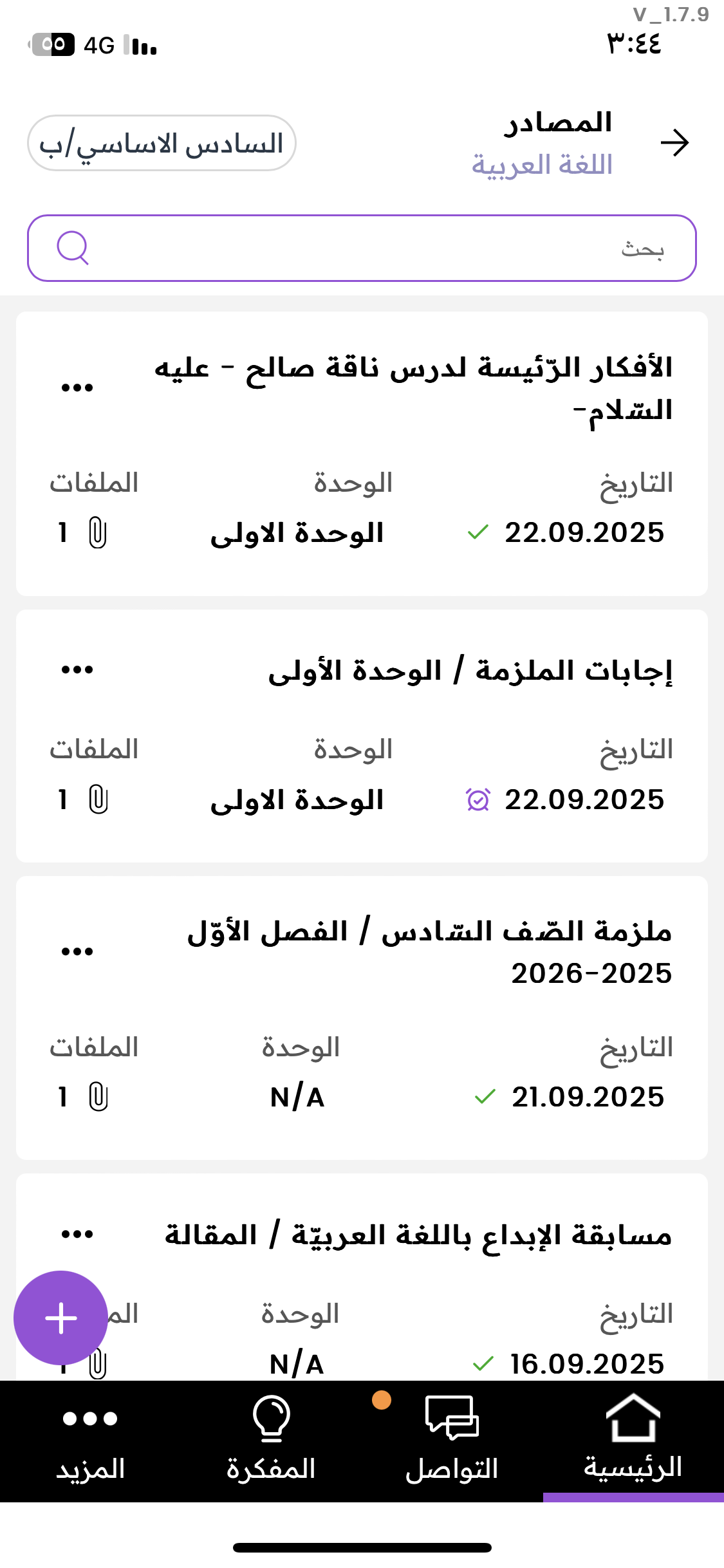Tap the back arrow beside المصادر

(674, 143)
